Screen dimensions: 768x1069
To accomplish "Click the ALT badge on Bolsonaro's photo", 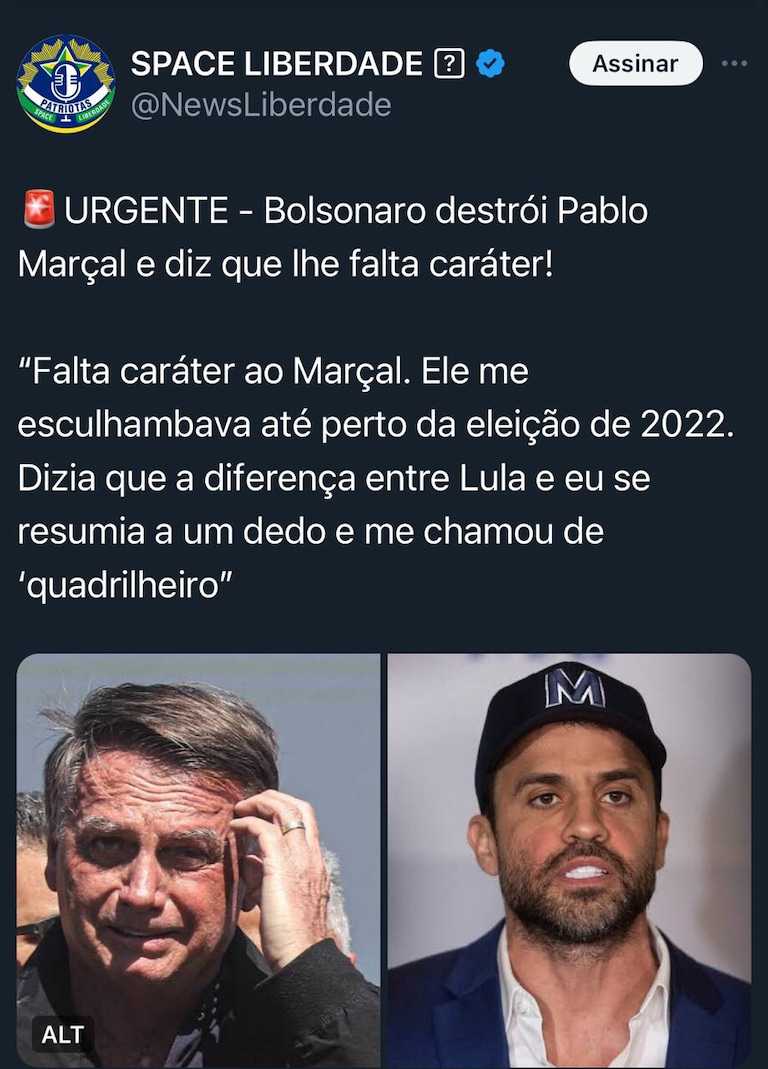I will [62, 1035].
